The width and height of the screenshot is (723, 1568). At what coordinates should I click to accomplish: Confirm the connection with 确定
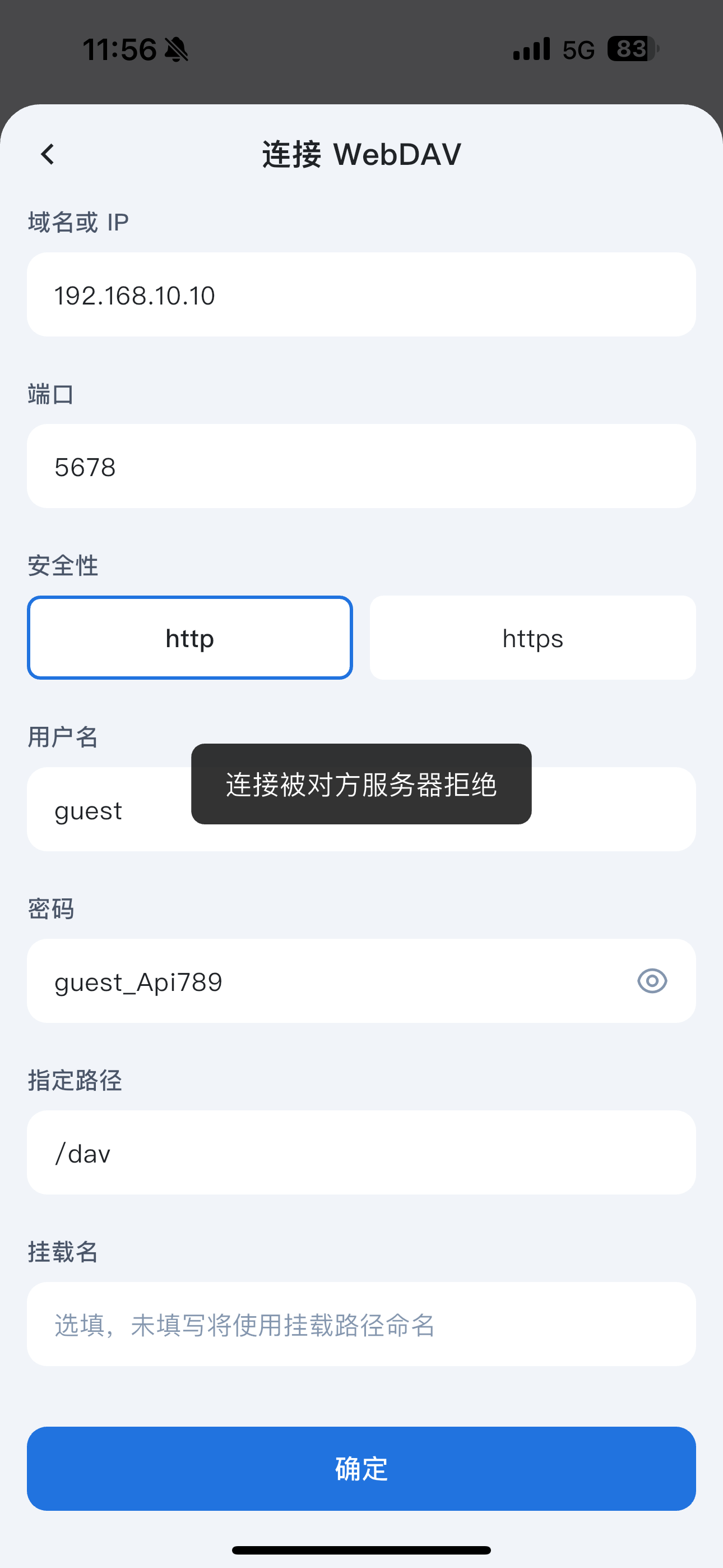coord(361,1469)
